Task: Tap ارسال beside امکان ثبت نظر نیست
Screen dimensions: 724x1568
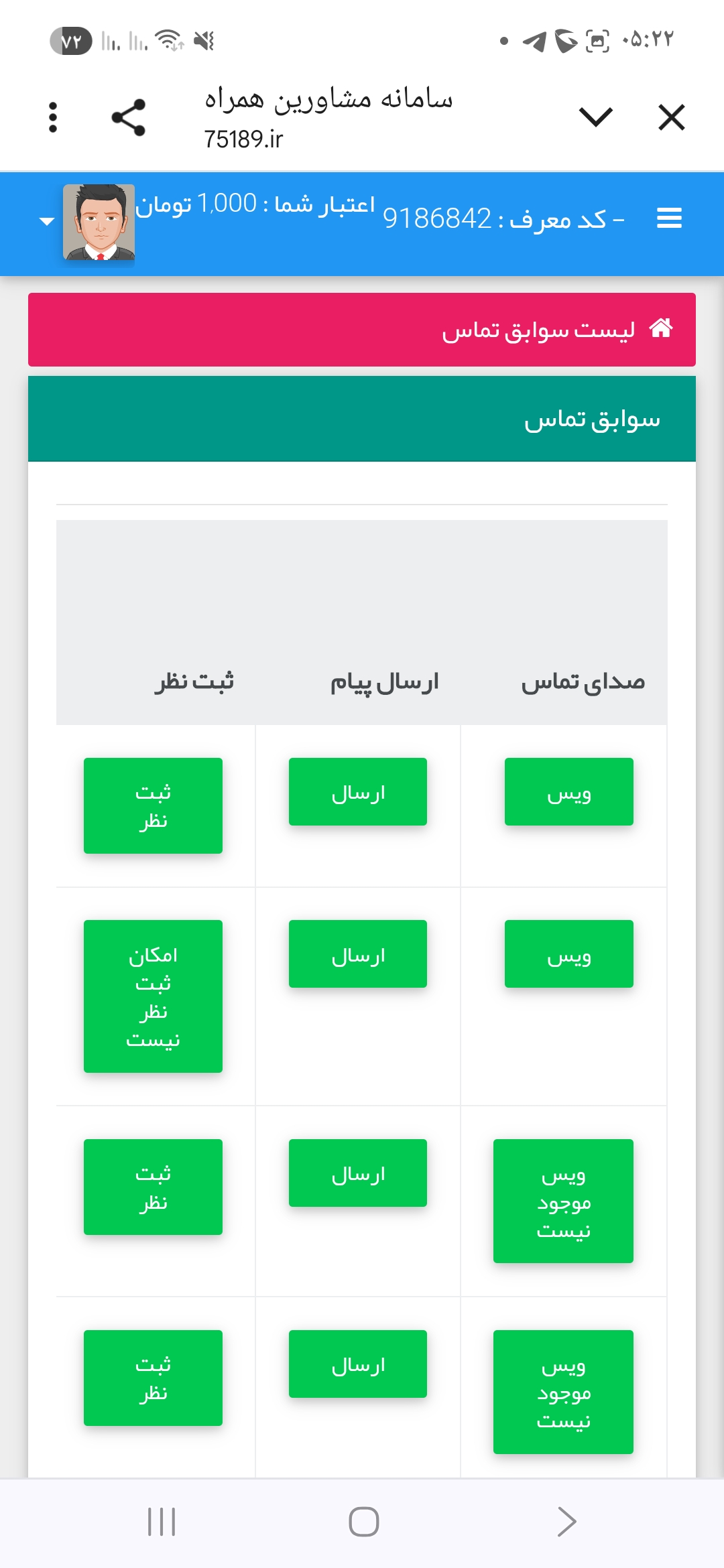Action: 358,954
